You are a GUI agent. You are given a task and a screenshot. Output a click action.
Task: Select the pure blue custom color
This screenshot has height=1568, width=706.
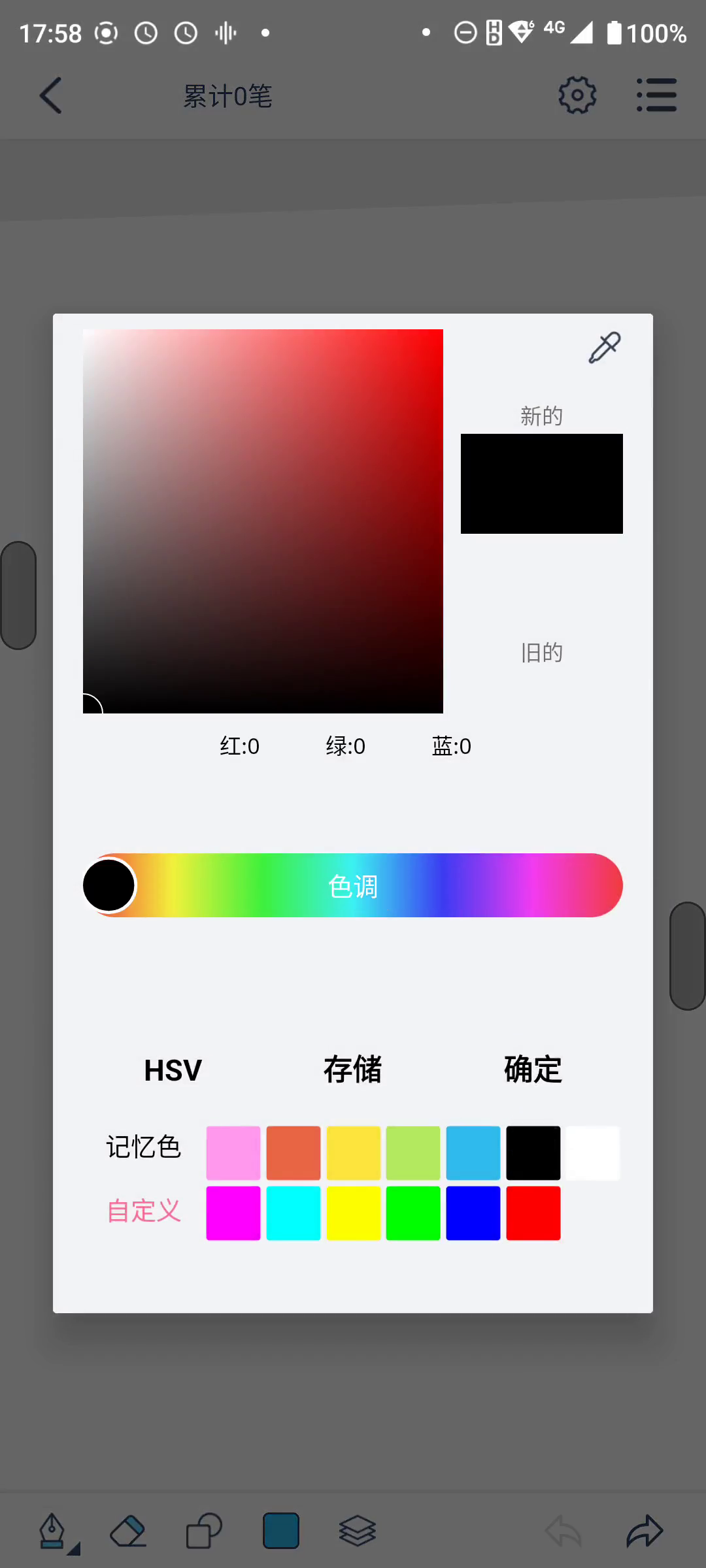(x=473, y=1213)
